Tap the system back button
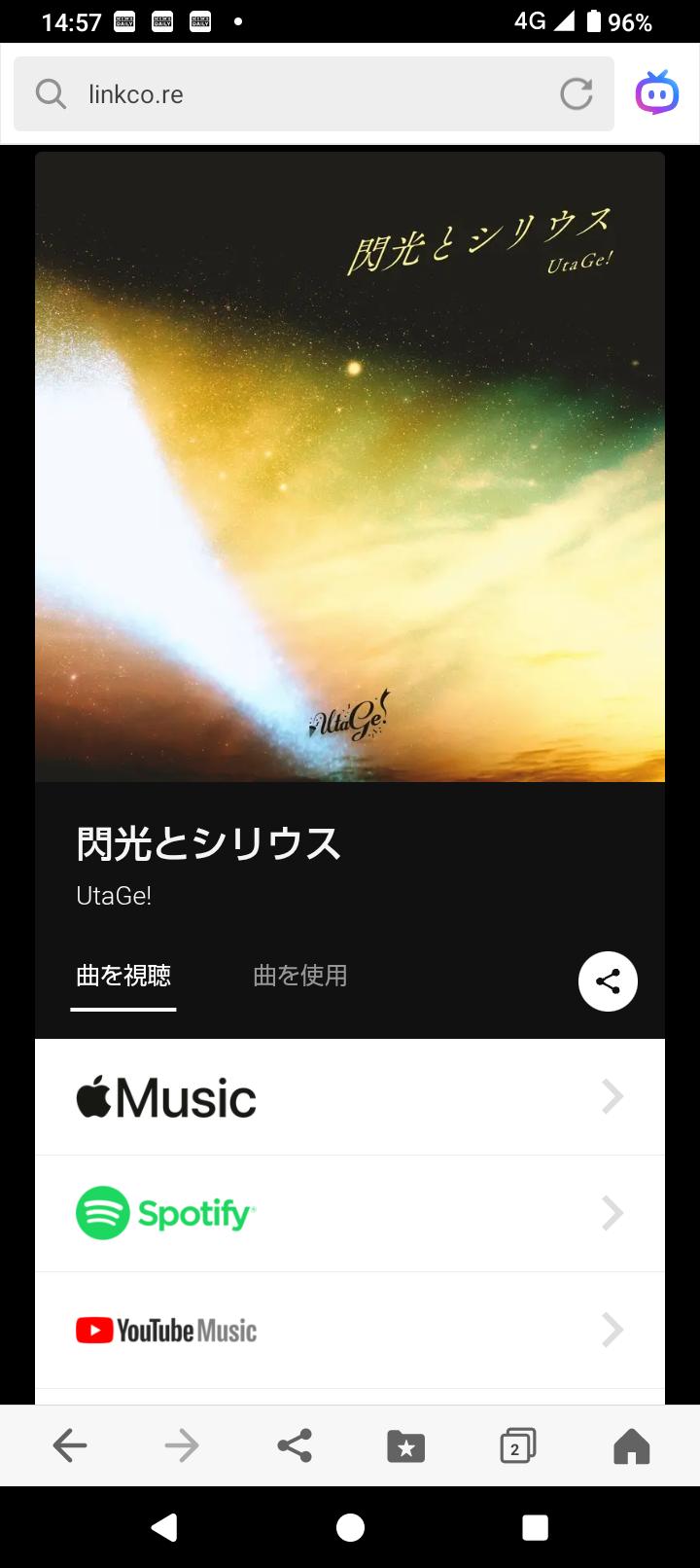 (x=164, y=1528)
